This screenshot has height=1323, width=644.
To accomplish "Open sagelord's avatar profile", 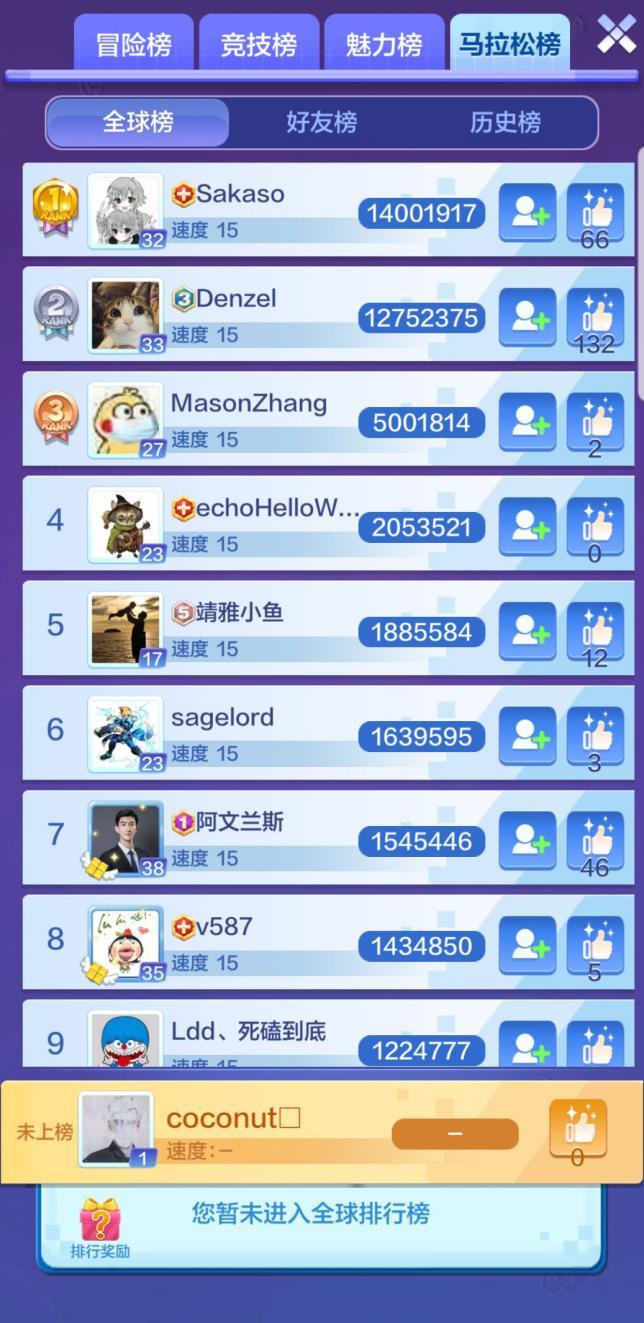I will click(x=125, y=734).
